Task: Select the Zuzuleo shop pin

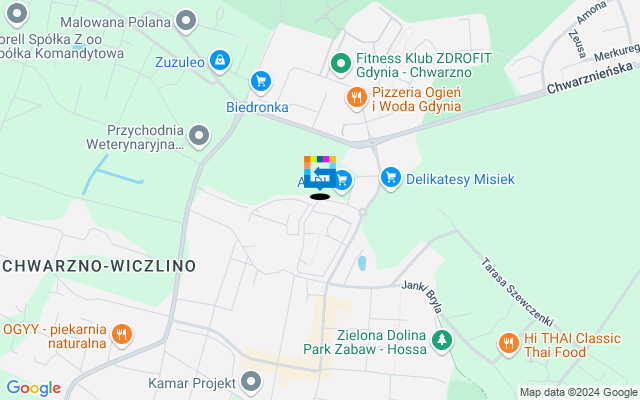Action: pos(220,61)
